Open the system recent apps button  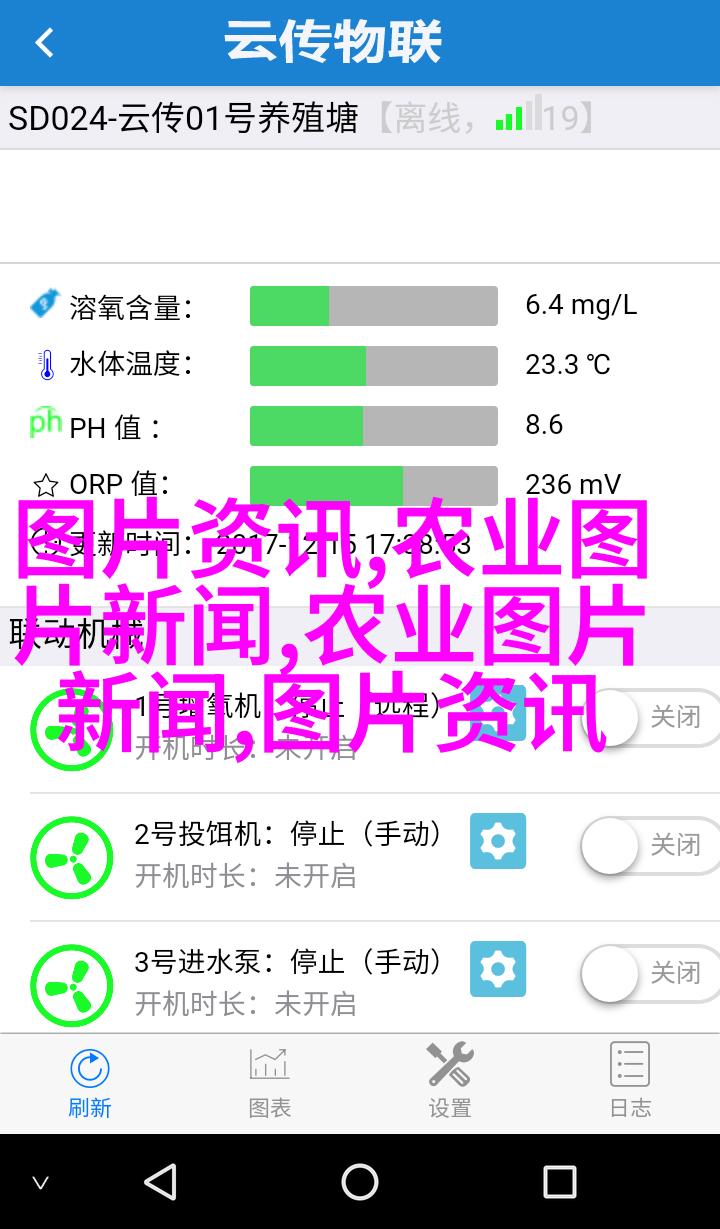(x=559, y=1182)
